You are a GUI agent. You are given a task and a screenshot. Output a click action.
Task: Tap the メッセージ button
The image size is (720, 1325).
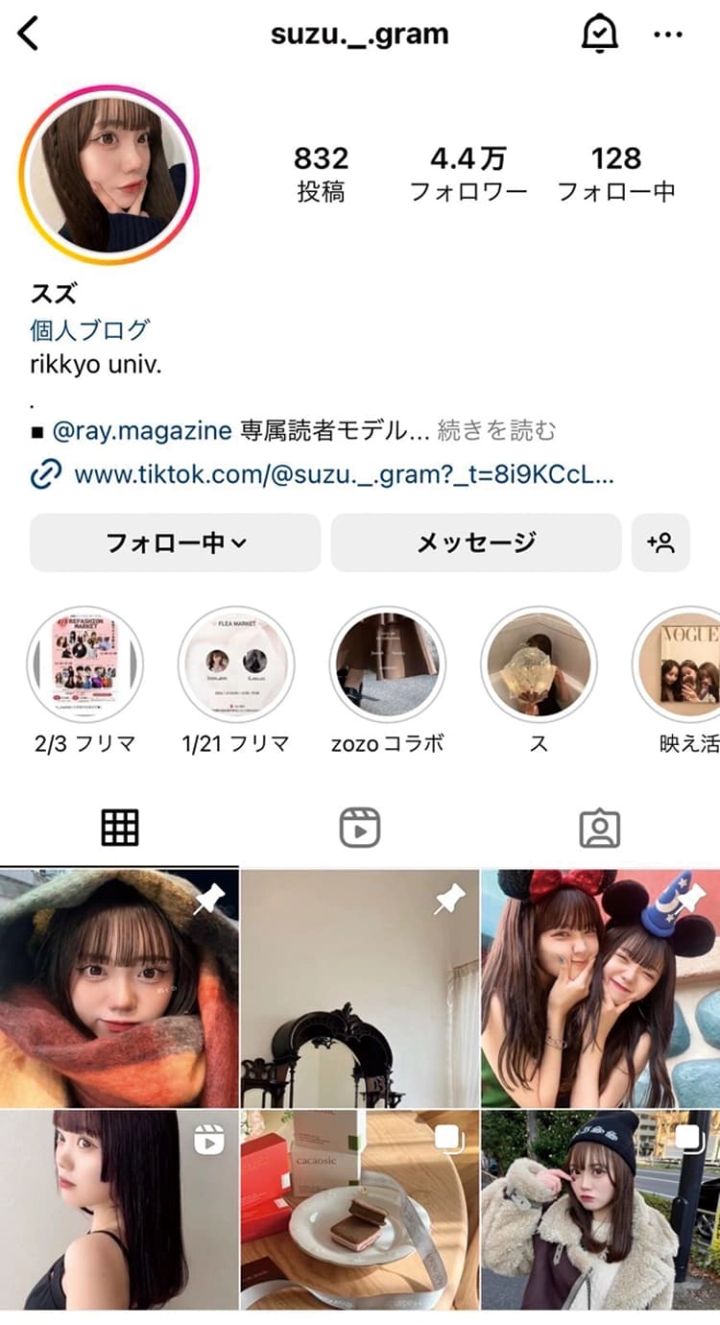(476, 543)
